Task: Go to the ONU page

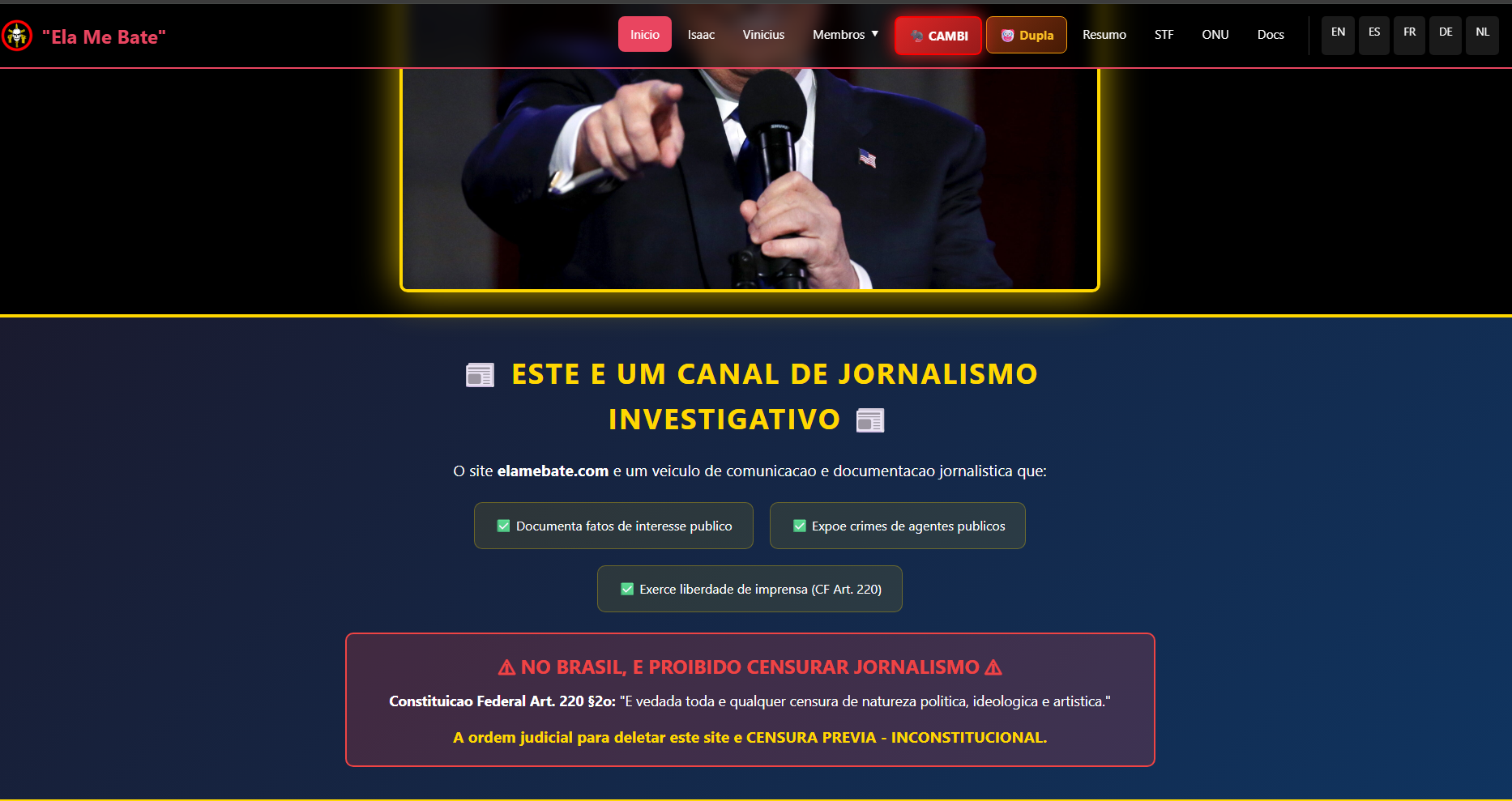Action: point(1215,35)
